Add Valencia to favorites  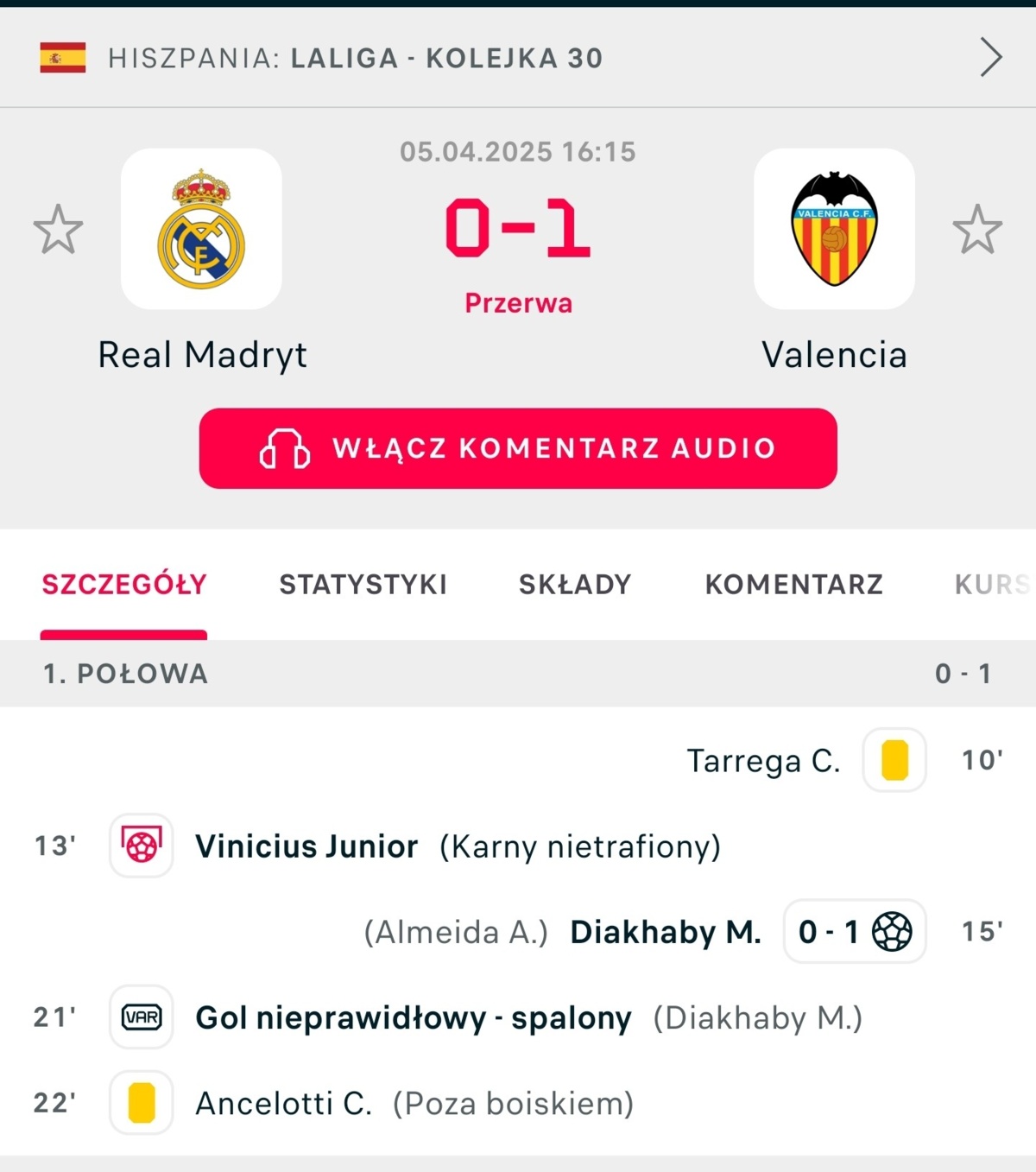[x=977, y=230]
